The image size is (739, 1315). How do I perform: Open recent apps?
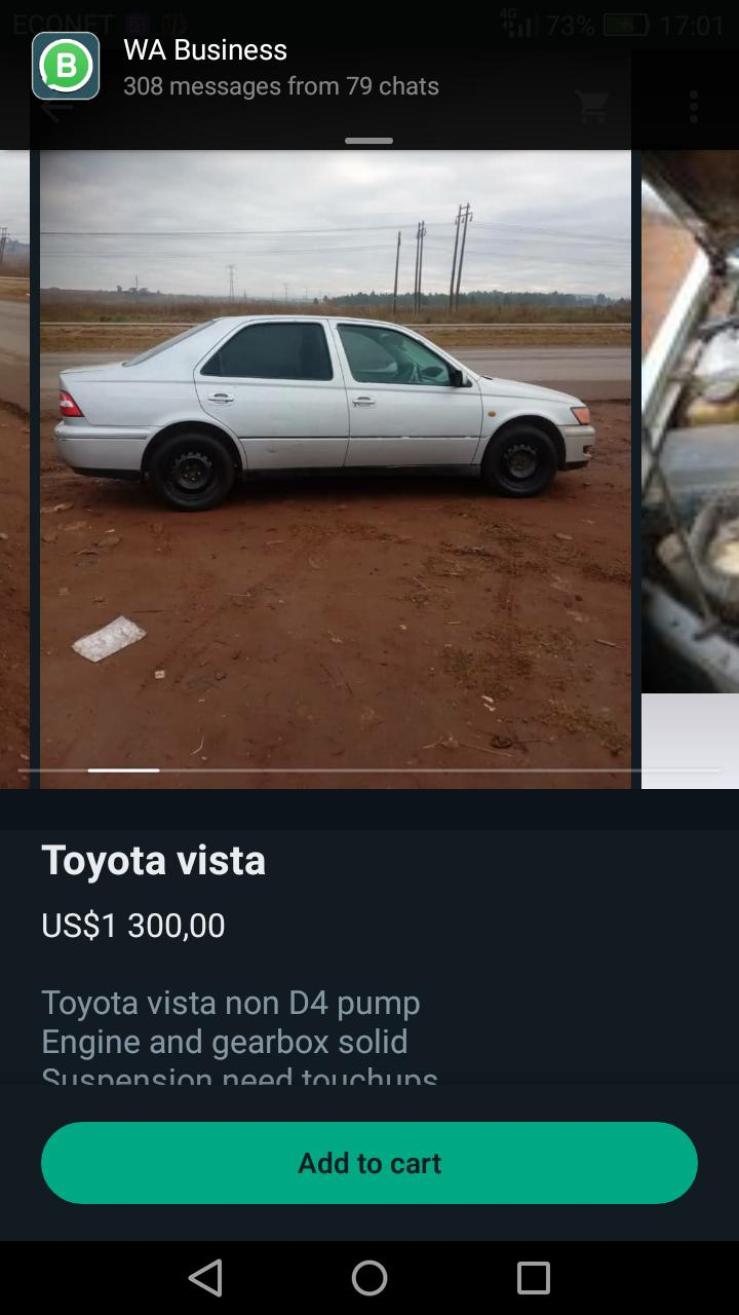coord(533,1277)
